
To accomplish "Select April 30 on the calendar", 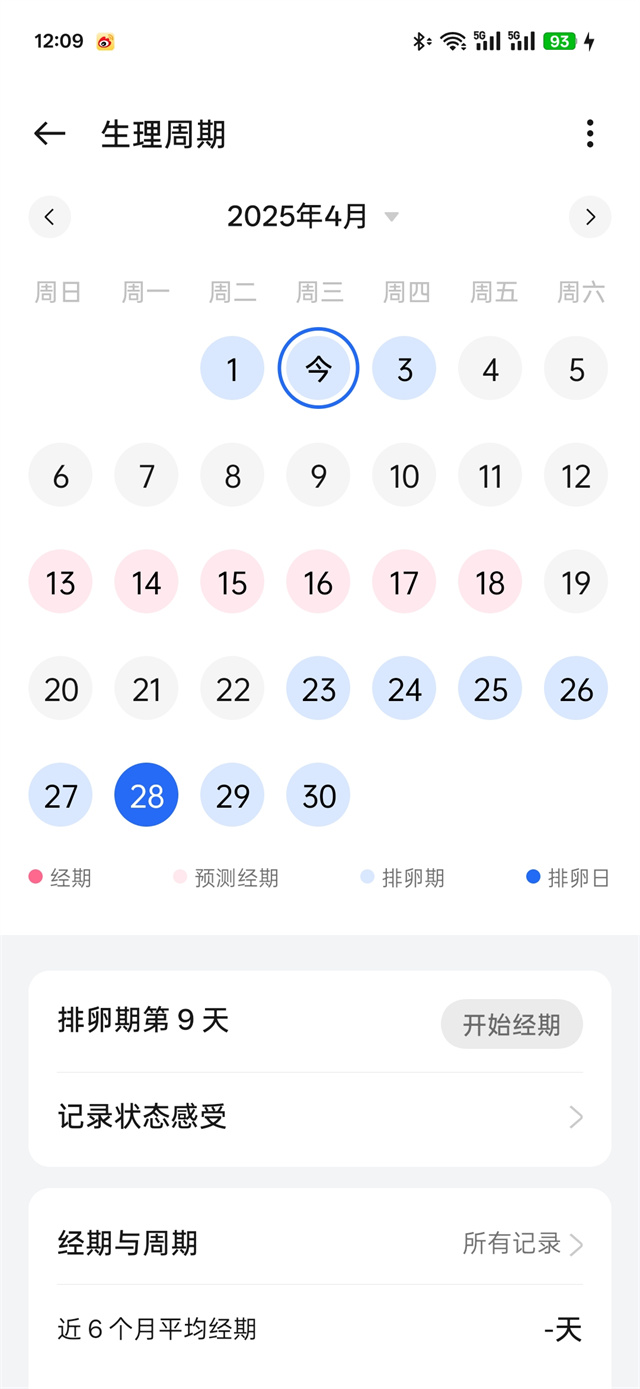I will pos(318,795).
